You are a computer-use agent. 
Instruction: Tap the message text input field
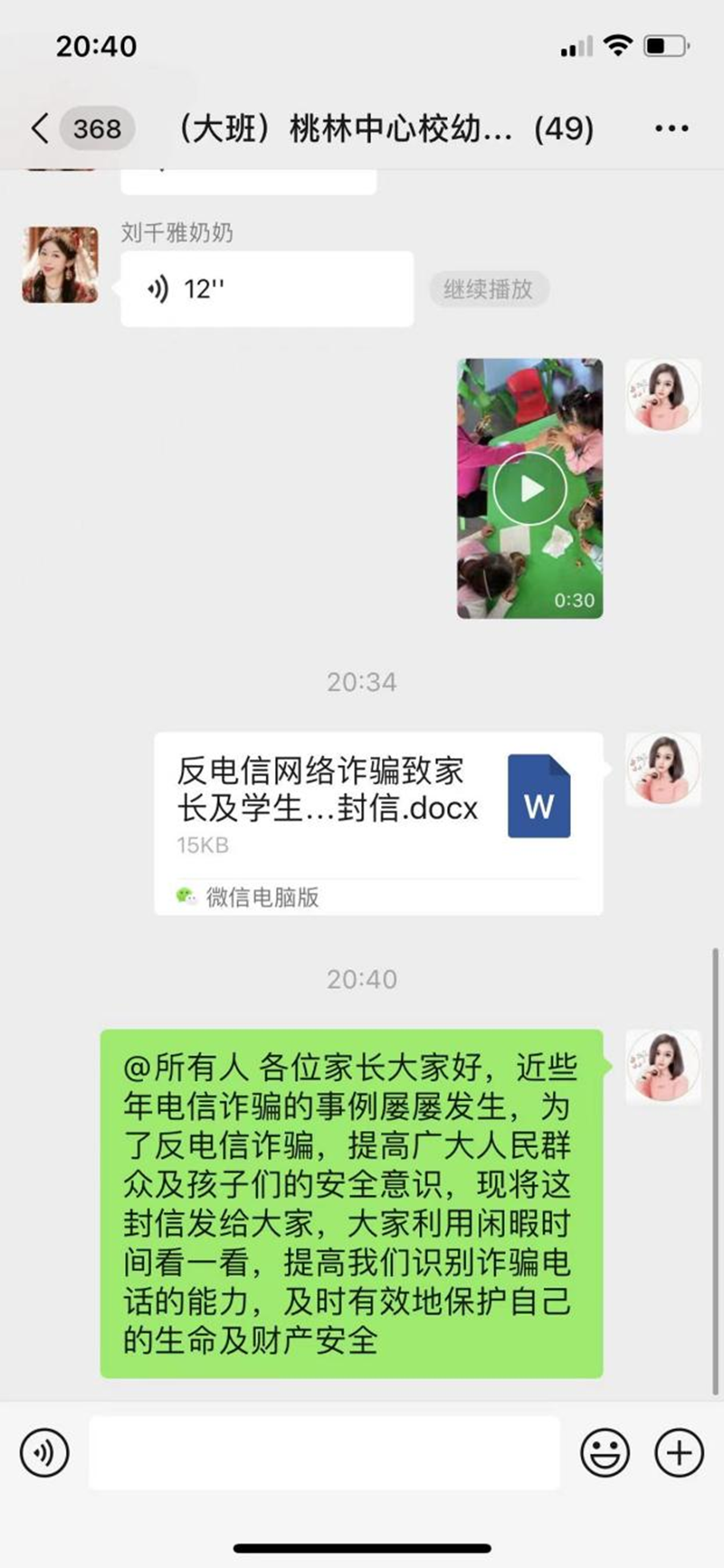pyautogui.click(x=326, y=1450)
